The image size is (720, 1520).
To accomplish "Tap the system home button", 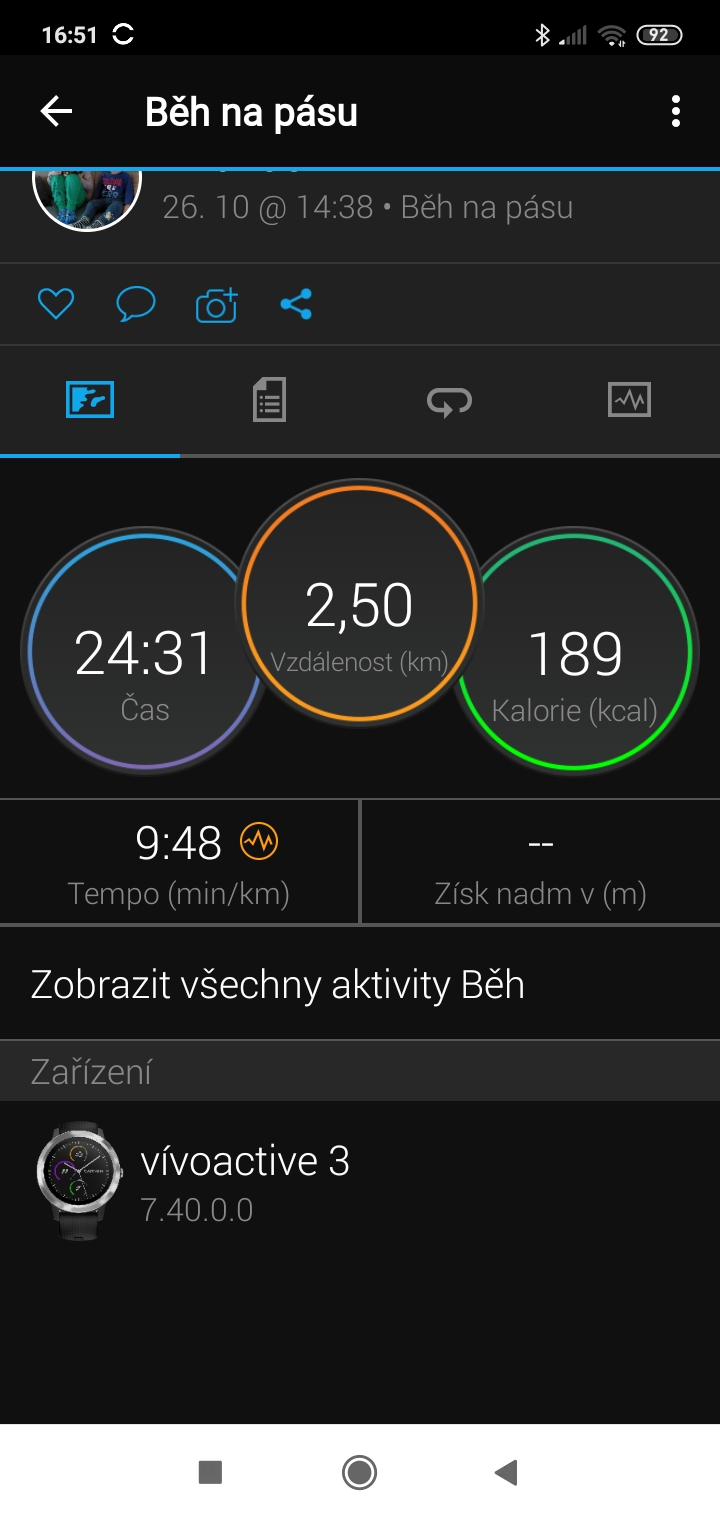I will (x=359, y=1472).
